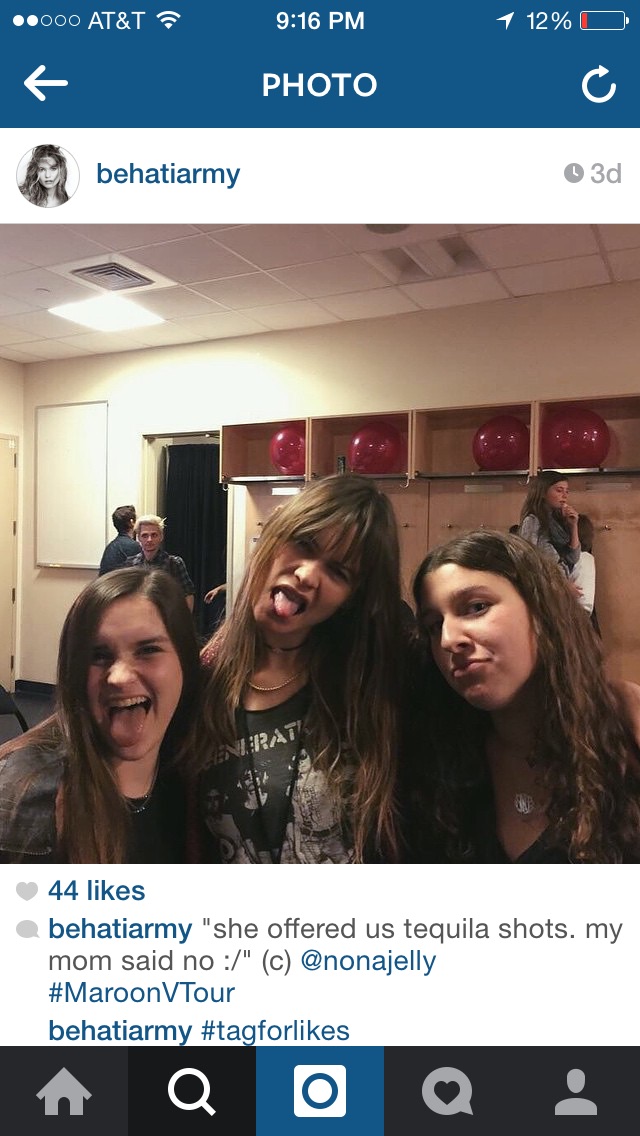Refresh the photo page
The height and width of the screenshot is (1136, 640).
tap(599, 85)
